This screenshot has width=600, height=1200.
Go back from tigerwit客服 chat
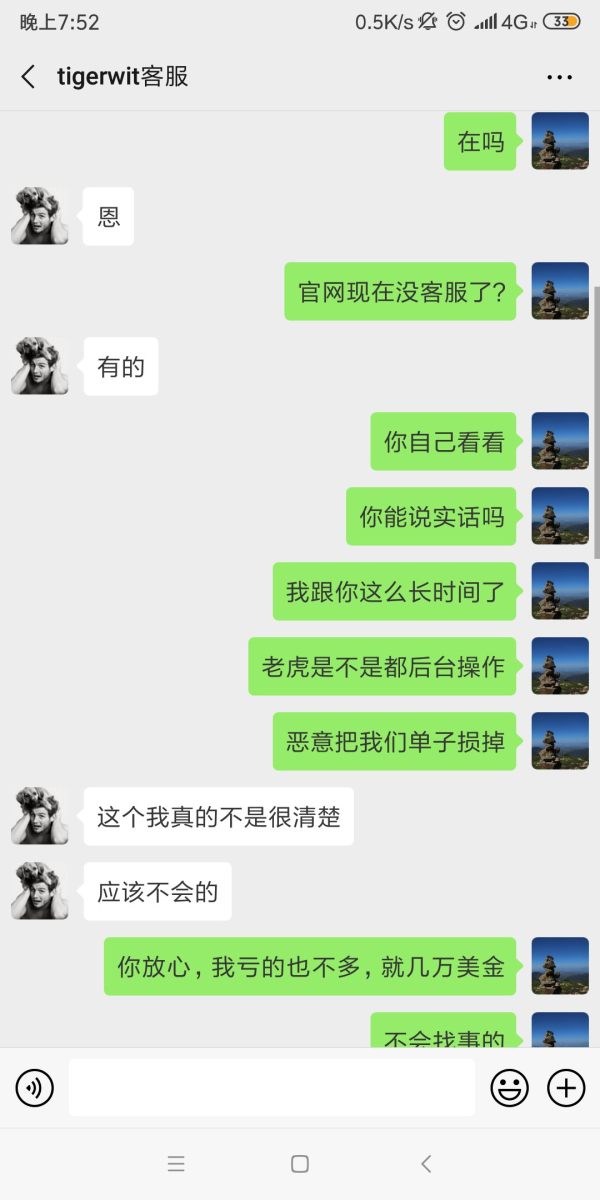pyautogui.click(x=28, y=77)
